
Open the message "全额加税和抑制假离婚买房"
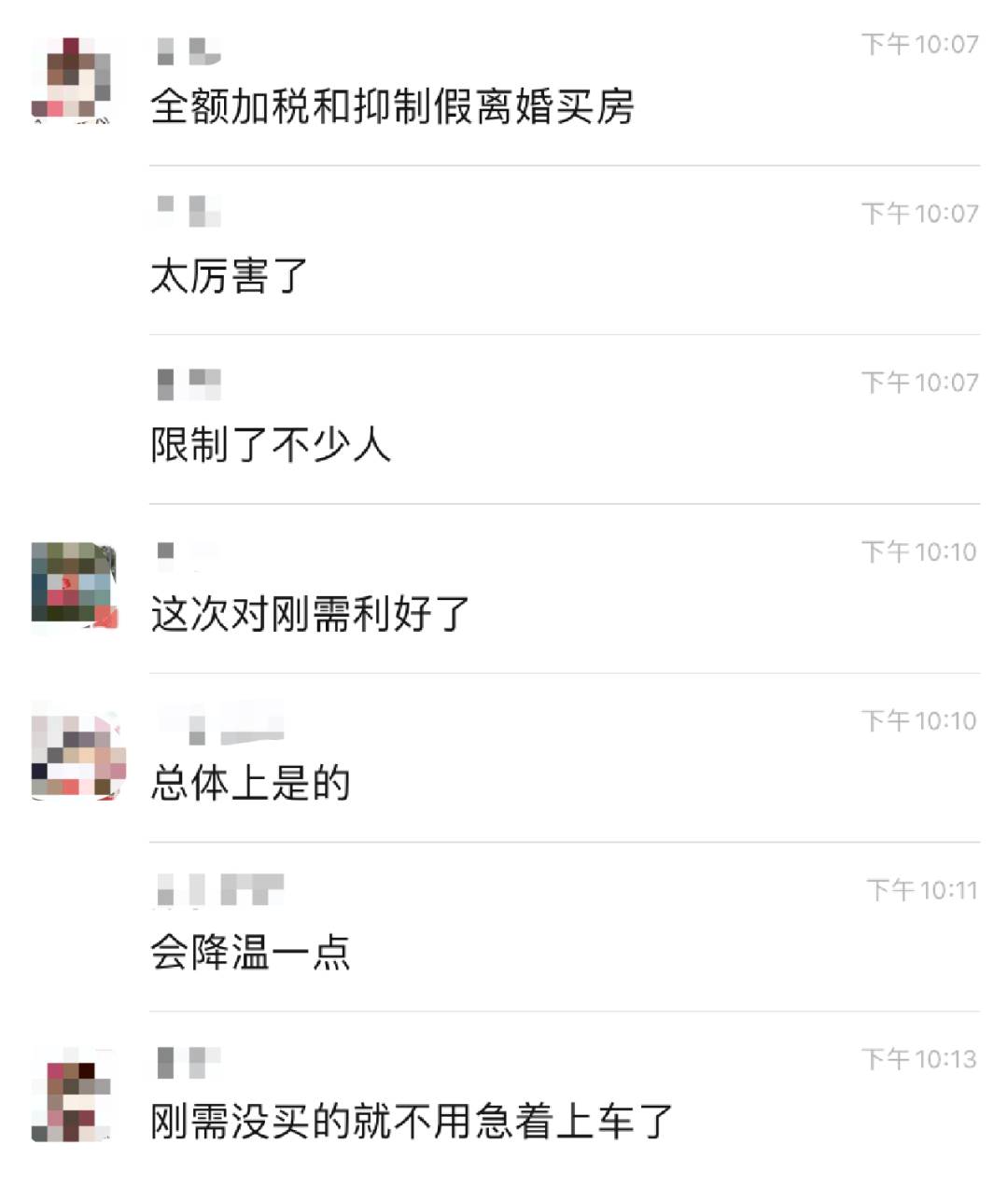tap(392, 106)
